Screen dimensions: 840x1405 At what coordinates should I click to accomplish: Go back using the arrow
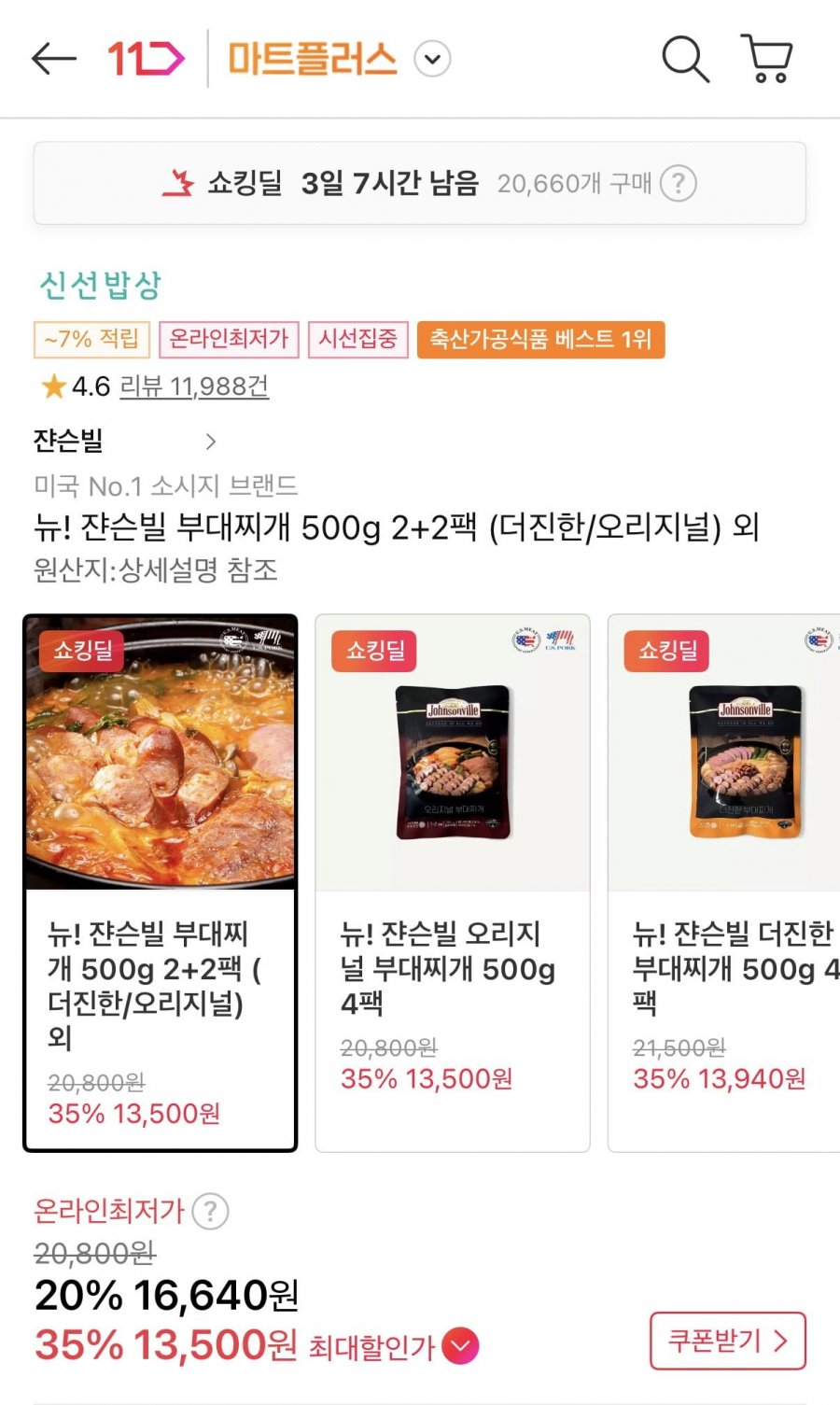53,59
